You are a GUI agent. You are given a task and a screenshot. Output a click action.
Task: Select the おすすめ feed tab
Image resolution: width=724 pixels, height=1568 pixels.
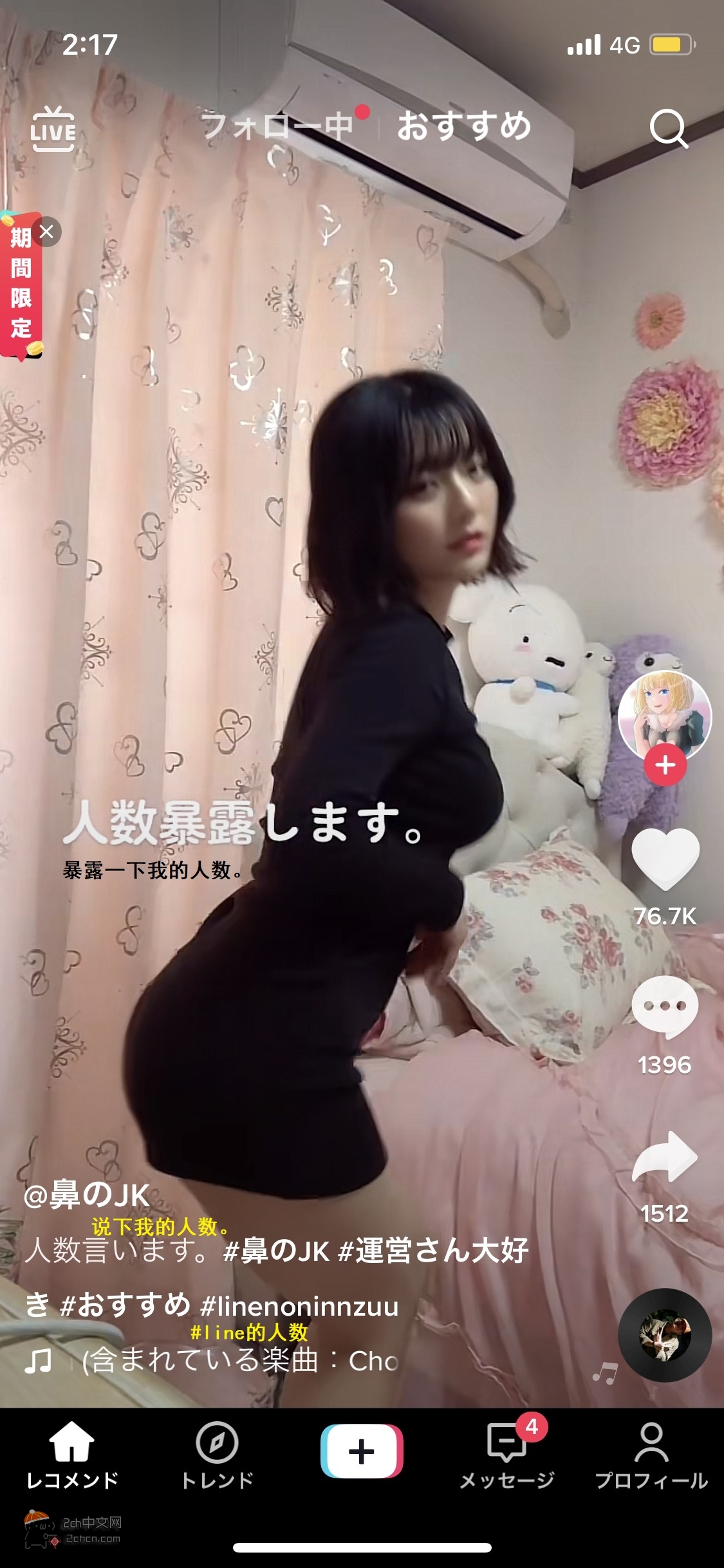464,126
